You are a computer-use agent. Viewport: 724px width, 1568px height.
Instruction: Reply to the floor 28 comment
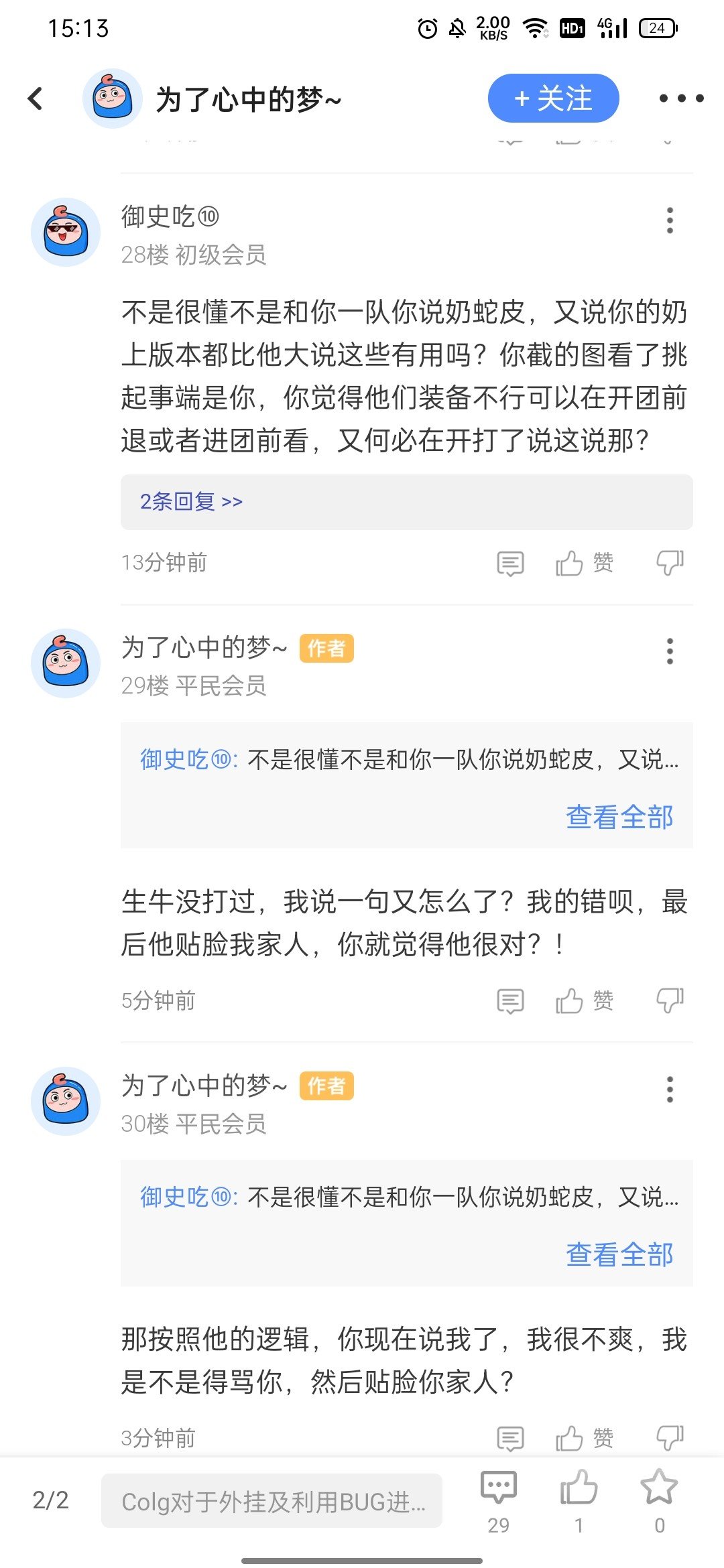pyautogui.click(x=510, y=564)
